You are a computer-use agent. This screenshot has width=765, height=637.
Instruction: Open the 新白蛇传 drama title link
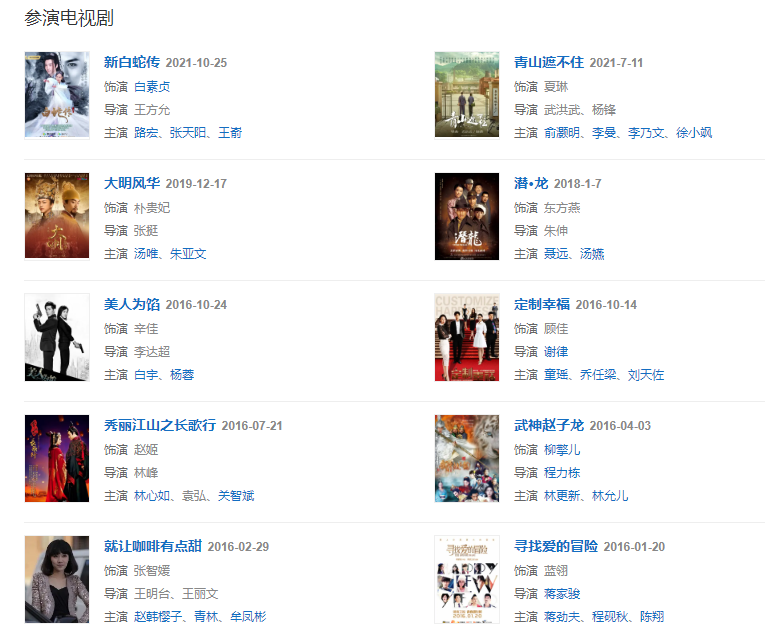[x=132, y=62]
